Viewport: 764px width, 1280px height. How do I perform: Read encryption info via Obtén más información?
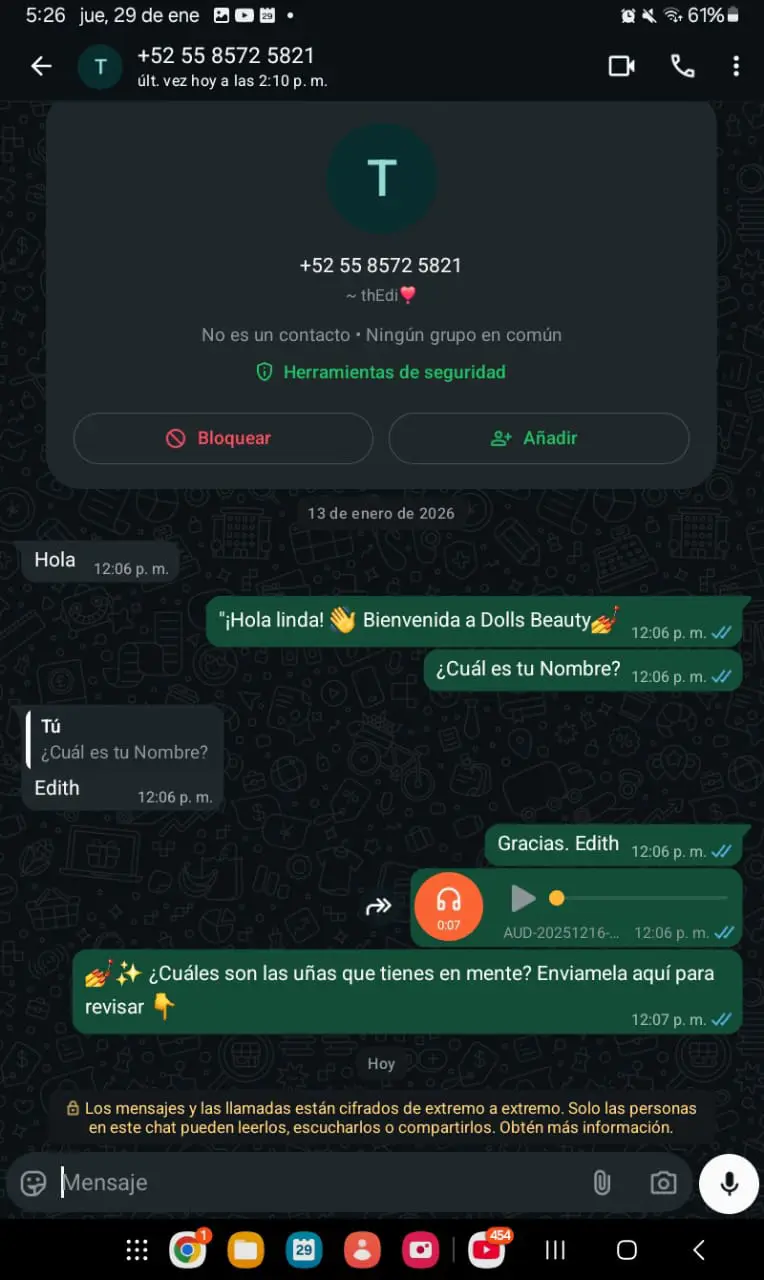(x=586, y=1127)
